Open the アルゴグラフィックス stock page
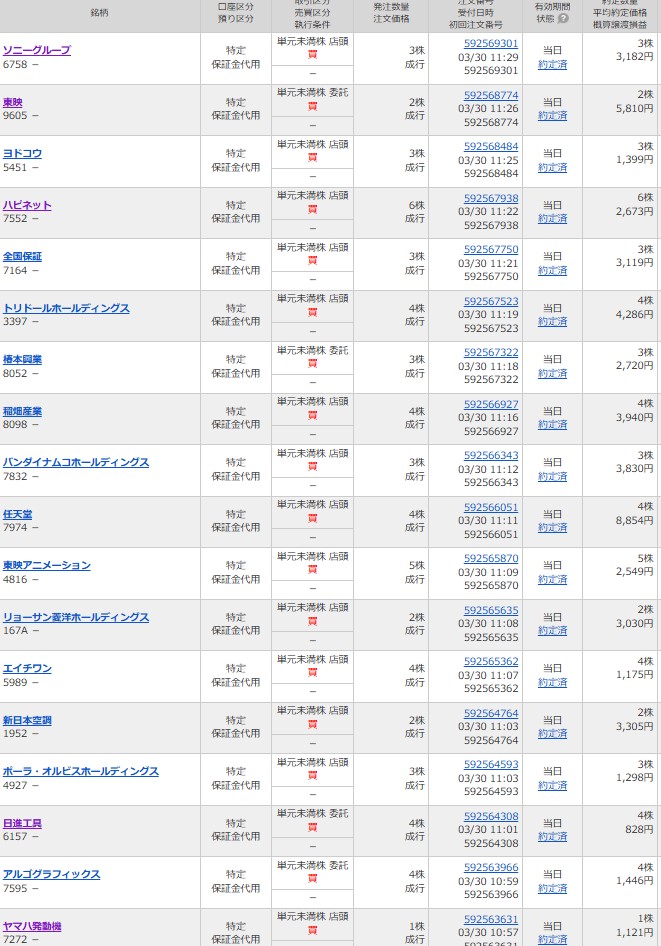661x946 pixels. tap(52, 874)
